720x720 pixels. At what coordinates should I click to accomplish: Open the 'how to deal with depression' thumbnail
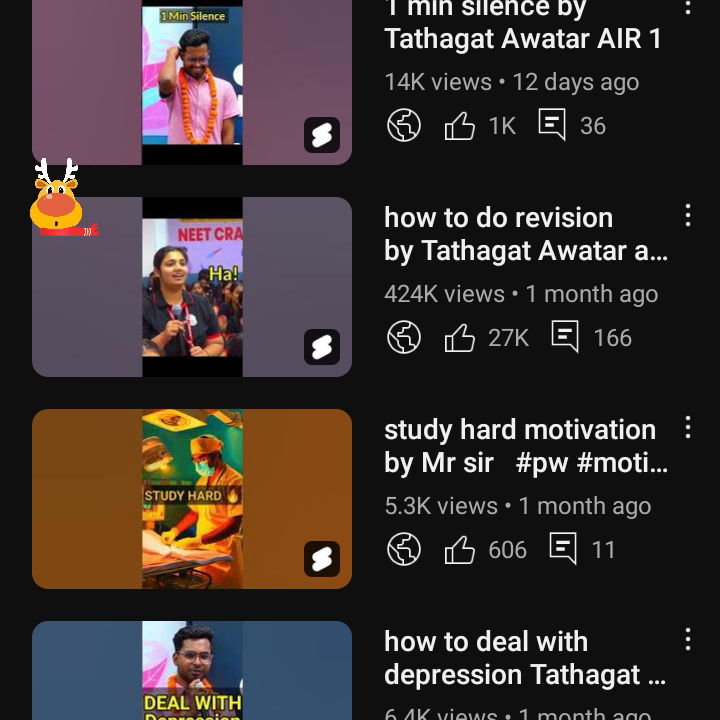[x=192, y=670]
